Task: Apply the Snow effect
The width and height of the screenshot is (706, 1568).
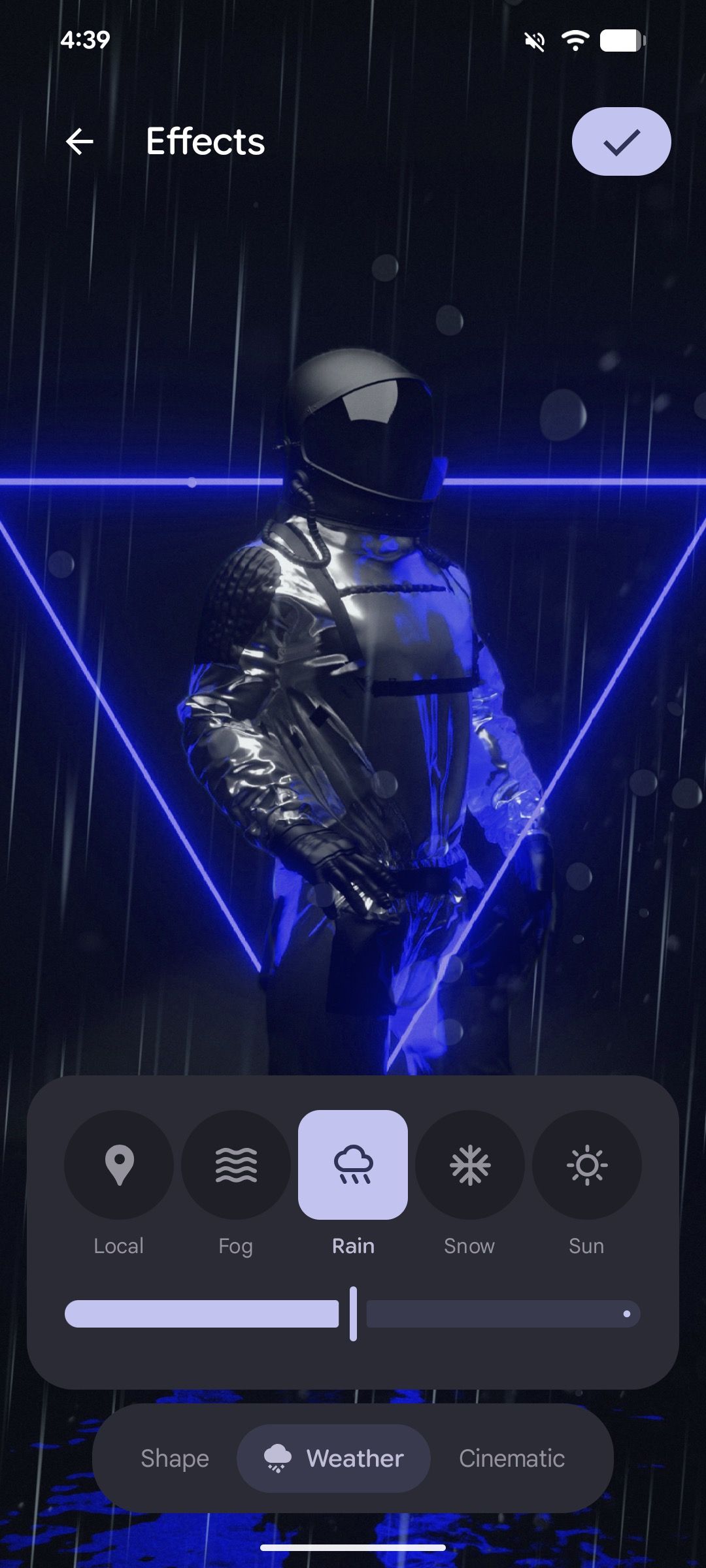Action: tap(470, 1165)
